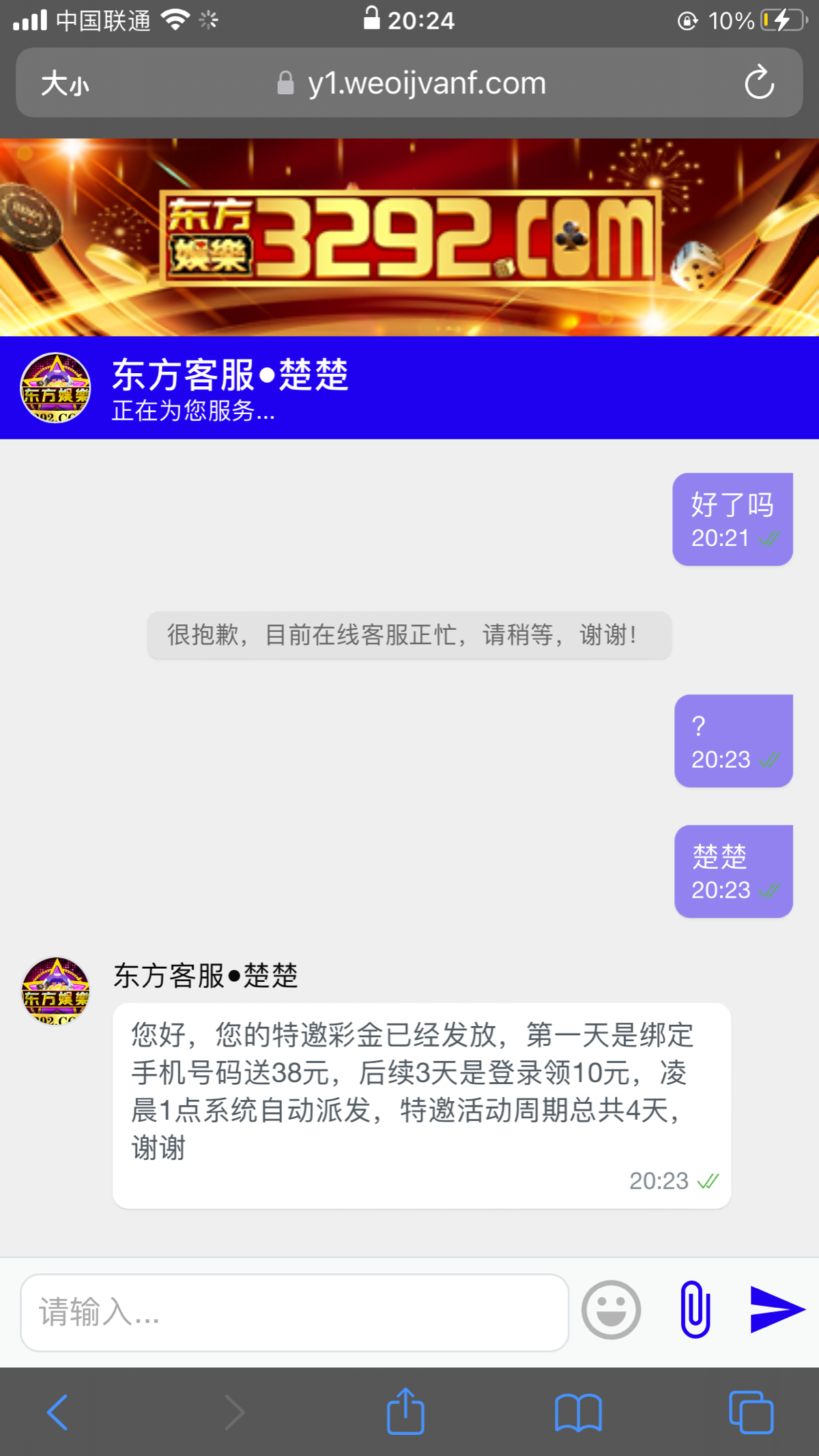Open the emoji picker
The image size is (819, 1456).
(611, 1310)
